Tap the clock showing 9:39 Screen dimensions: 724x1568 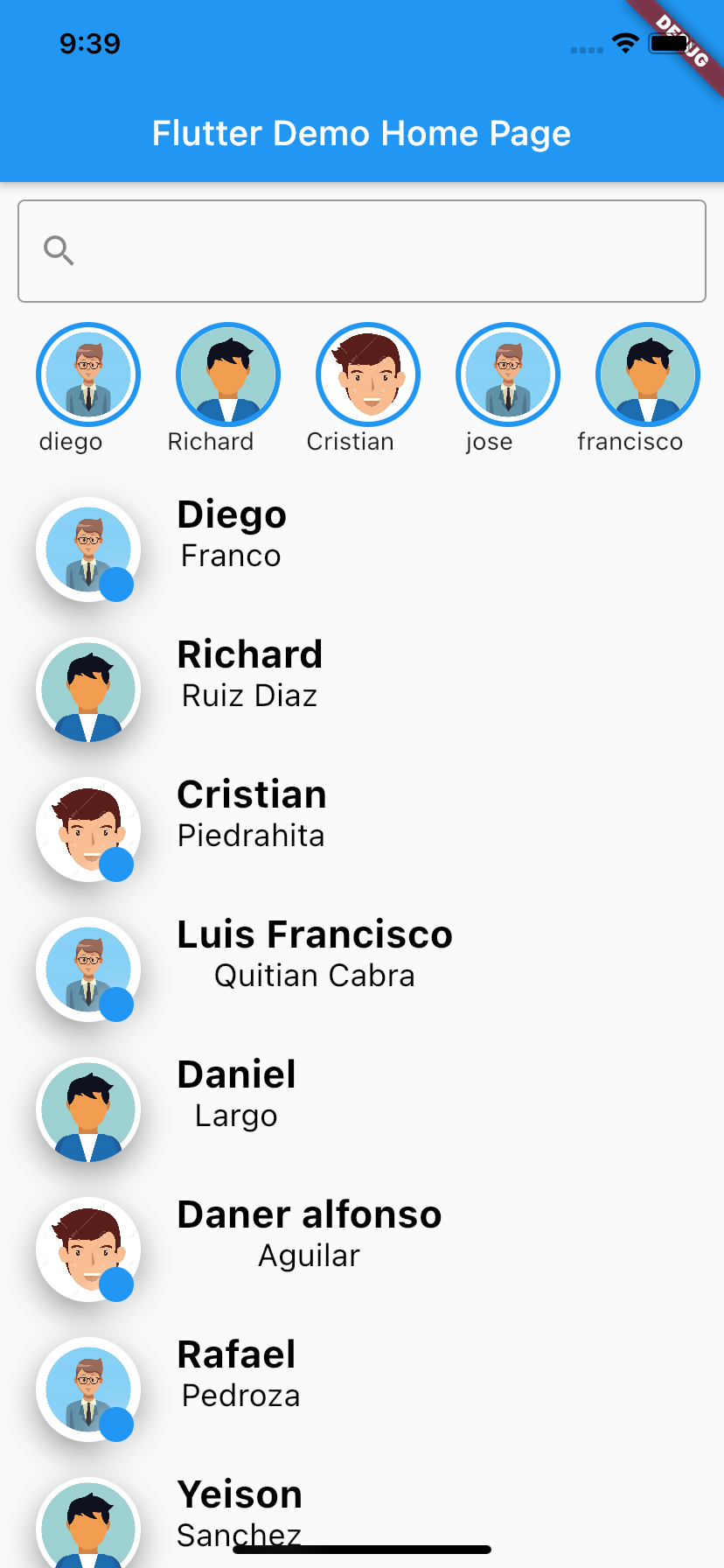pos(90,43)
